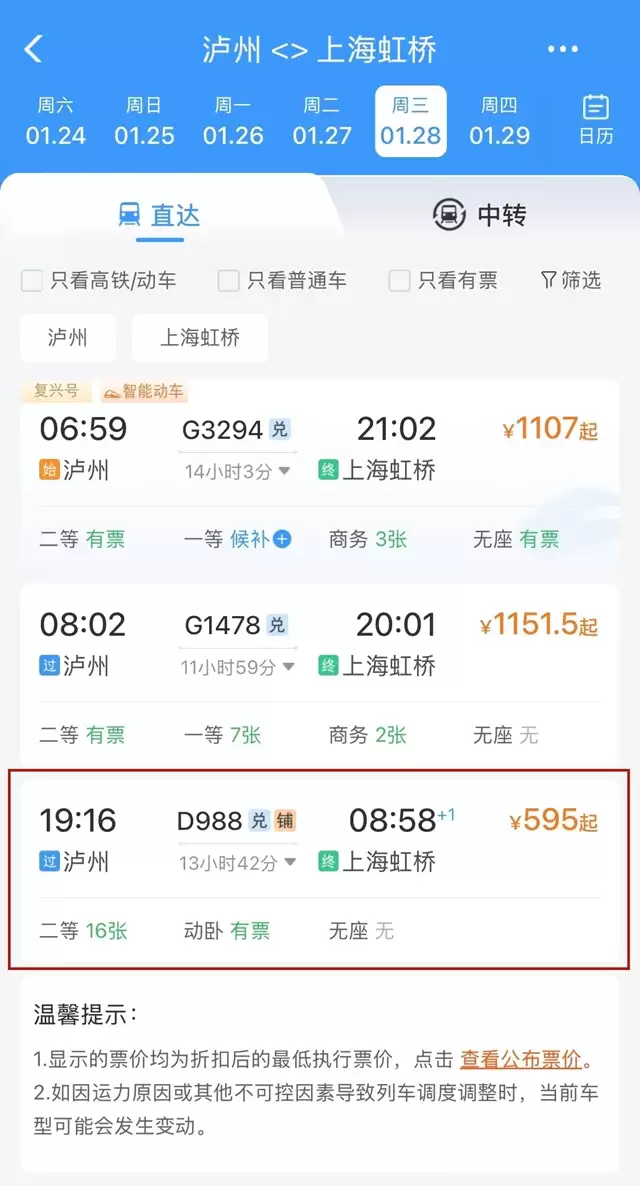Viewport: 640px width, 1186px height.
Task: Check the 只看普通车 box
Action: point(229,281)
